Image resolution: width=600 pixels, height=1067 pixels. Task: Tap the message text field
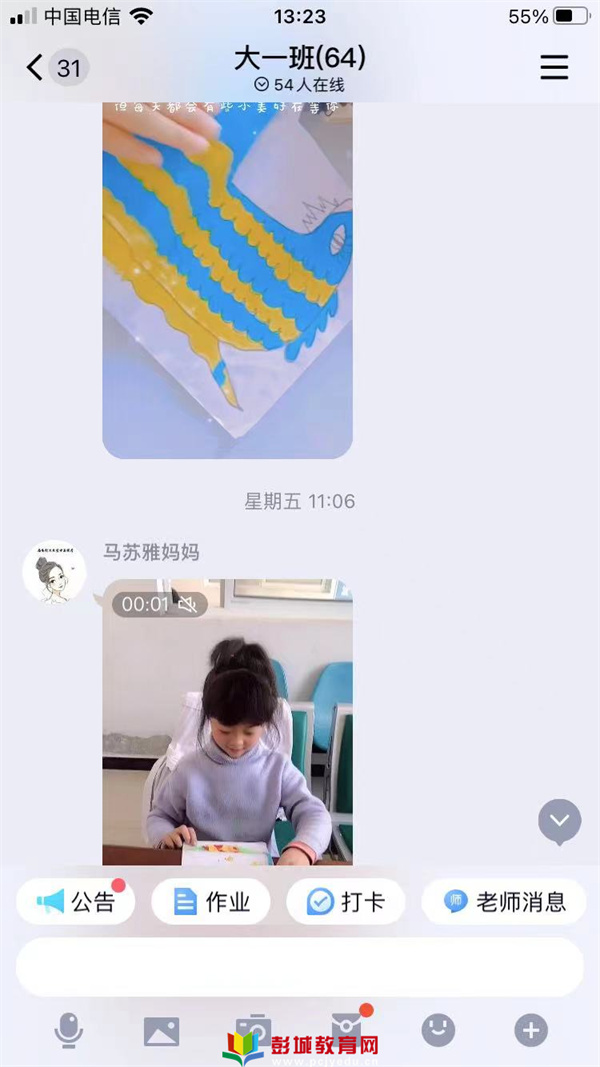click(x=299, y=966)
